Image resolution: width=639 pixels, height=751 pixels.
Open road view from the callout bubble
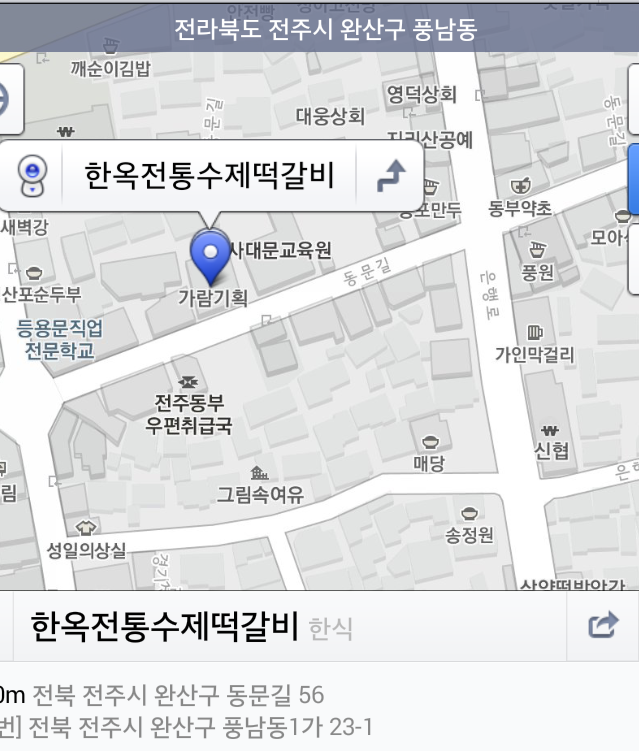(x=33, y=176)
